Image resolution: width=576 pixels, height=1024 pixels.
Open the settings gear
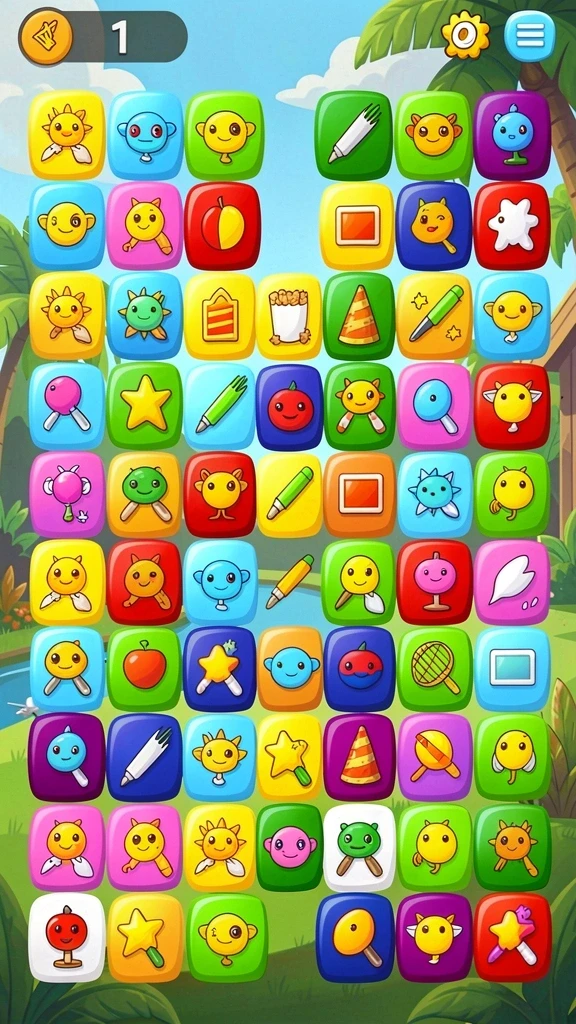[x=465, y=35]
